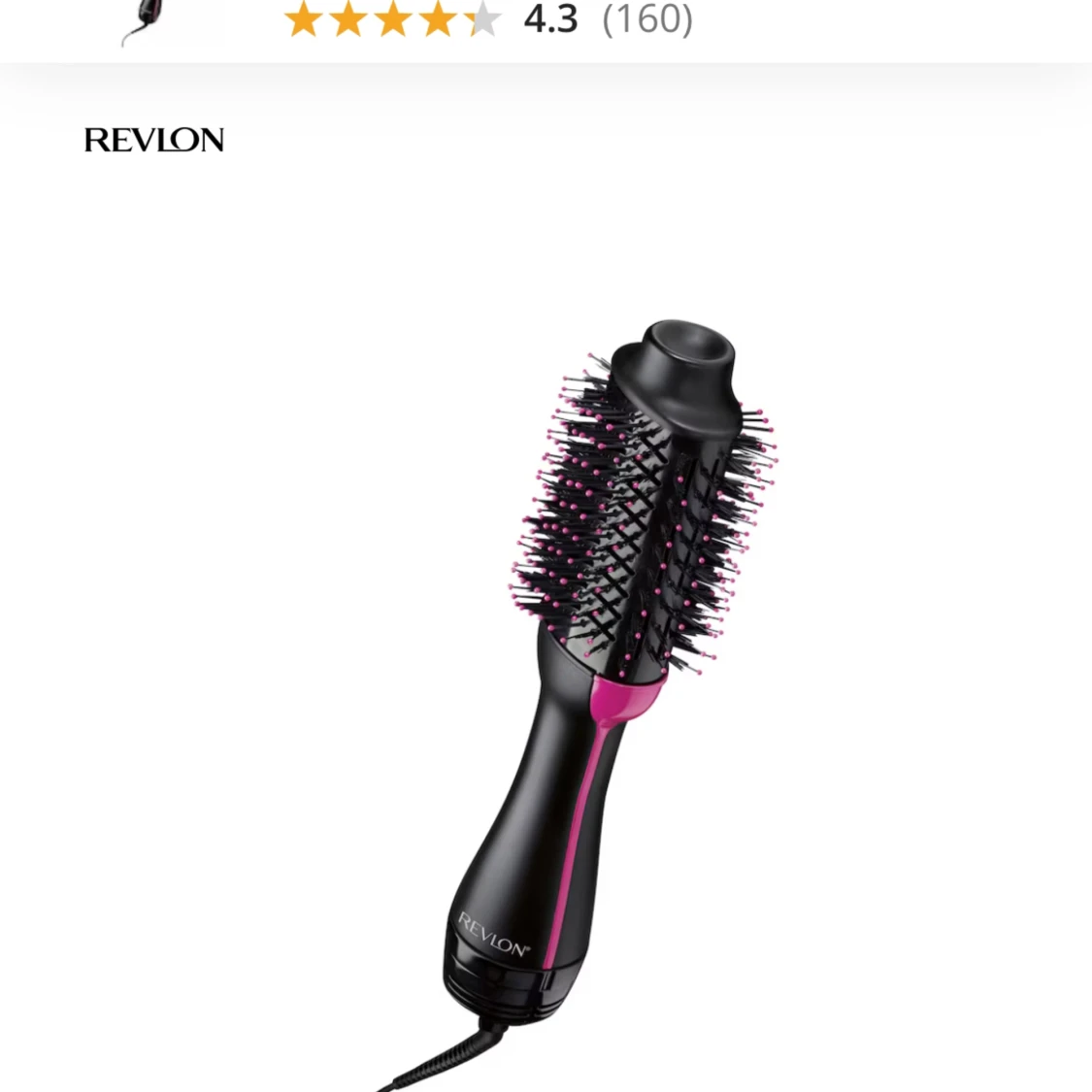Open the 4.3 star rating reviews
The image size is (1092, 1092).
click(487, 19)
